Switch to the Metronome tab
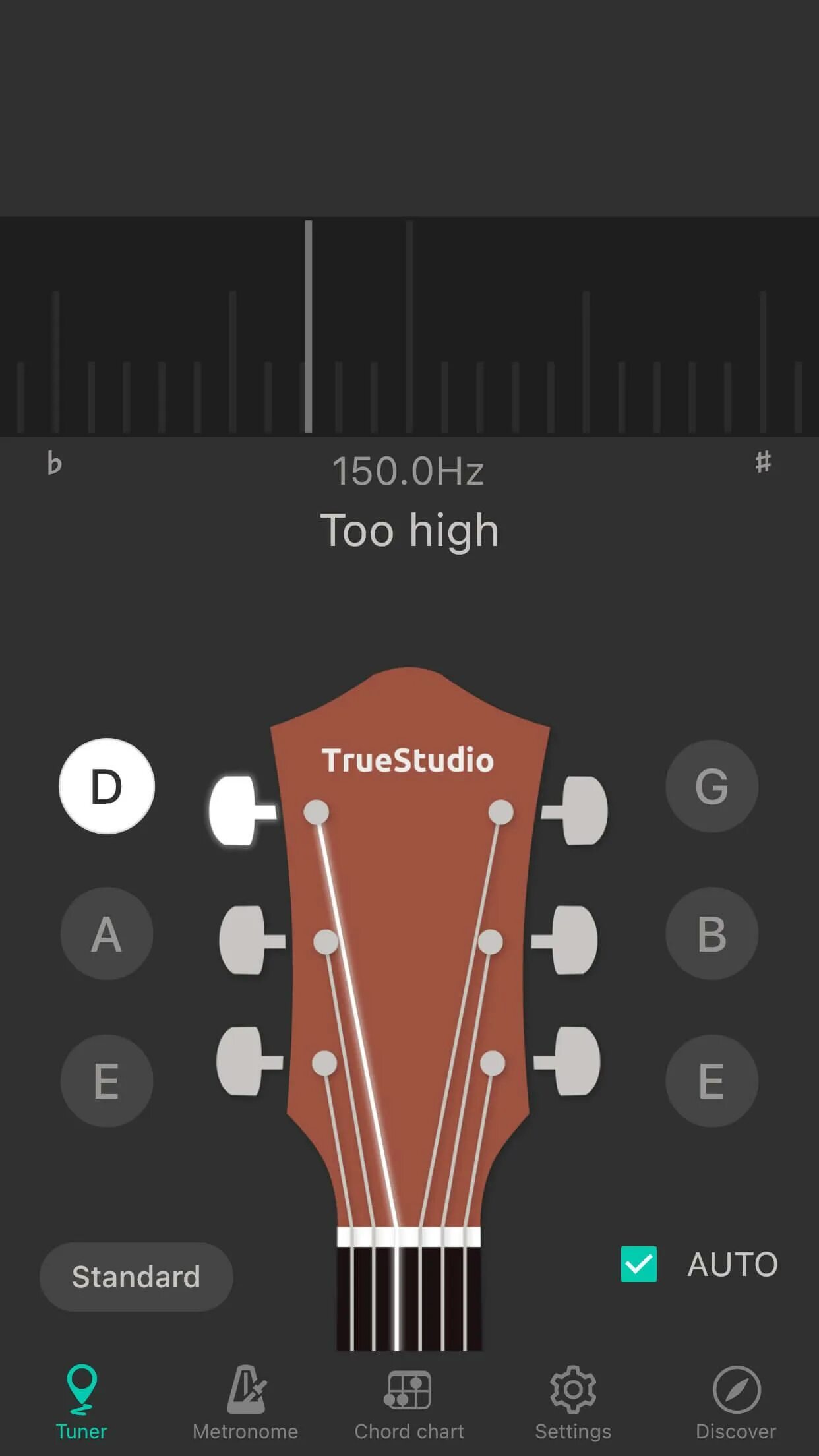The image size is (819, 1456). 245,1402
